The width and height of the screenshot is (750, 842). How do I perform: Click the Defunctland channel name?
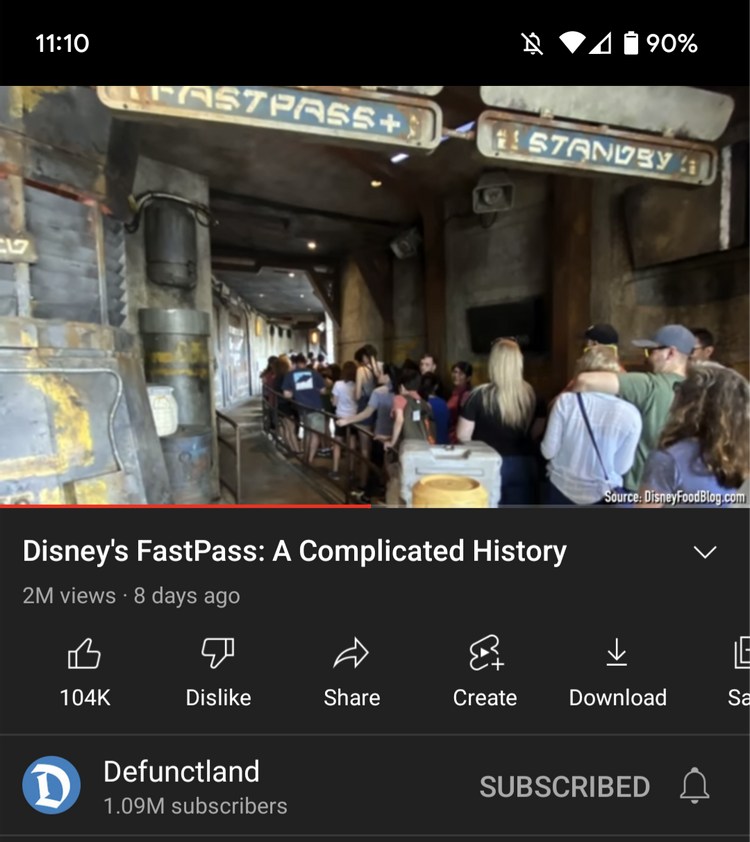[x=180, y=772]
